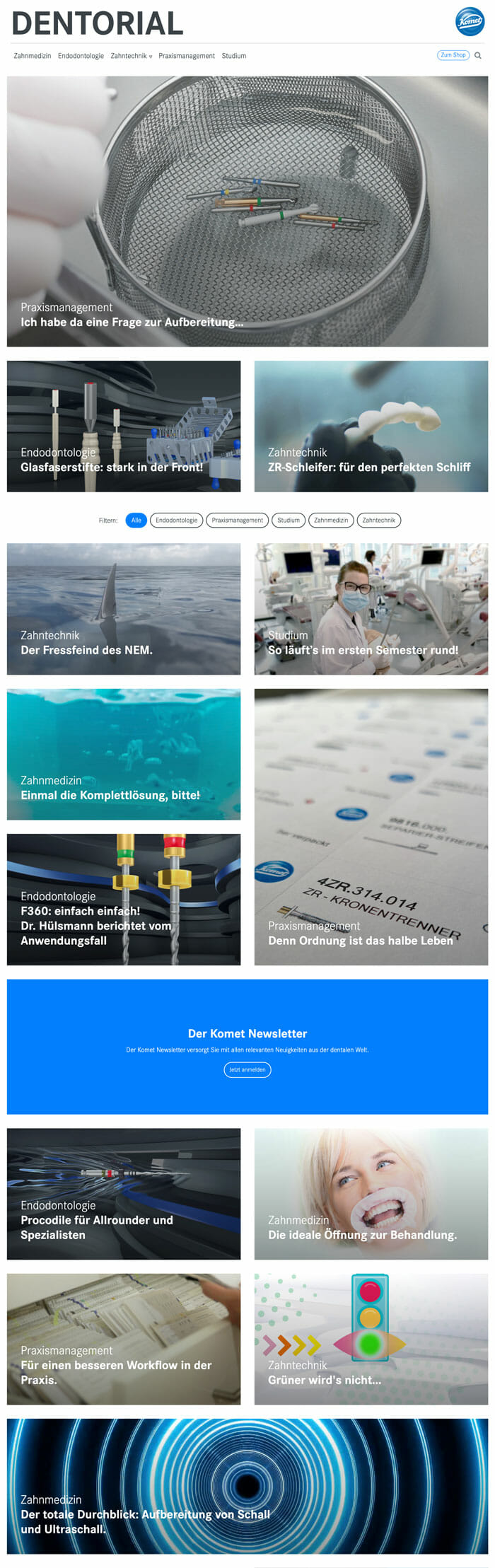Viewport: 495px width, 1568px height.
Task: Open the Zahnmedizin navigation link
Action: pyautogui.click(x=32, y=56)
